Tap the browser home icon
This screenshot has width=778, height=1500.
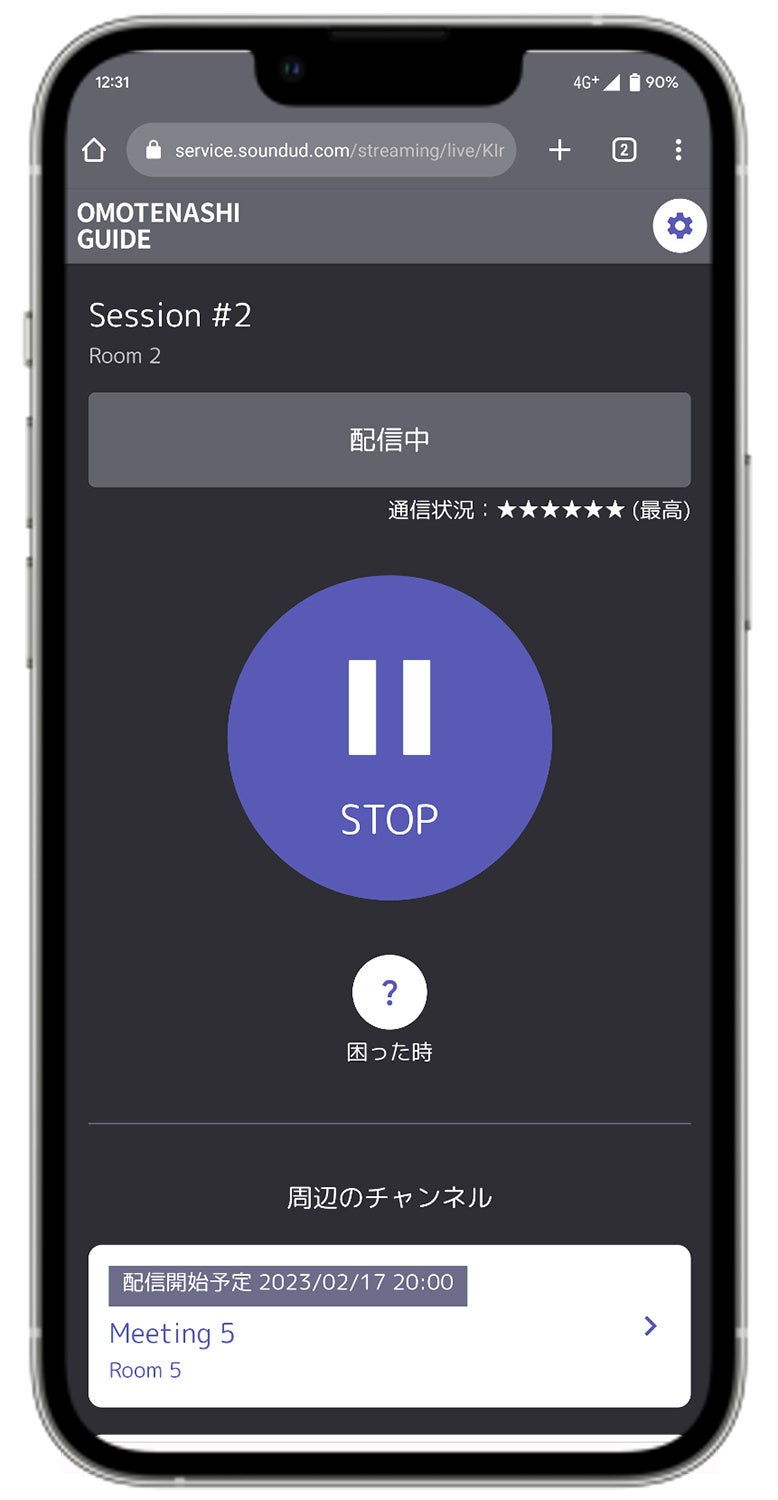(94, 150)
